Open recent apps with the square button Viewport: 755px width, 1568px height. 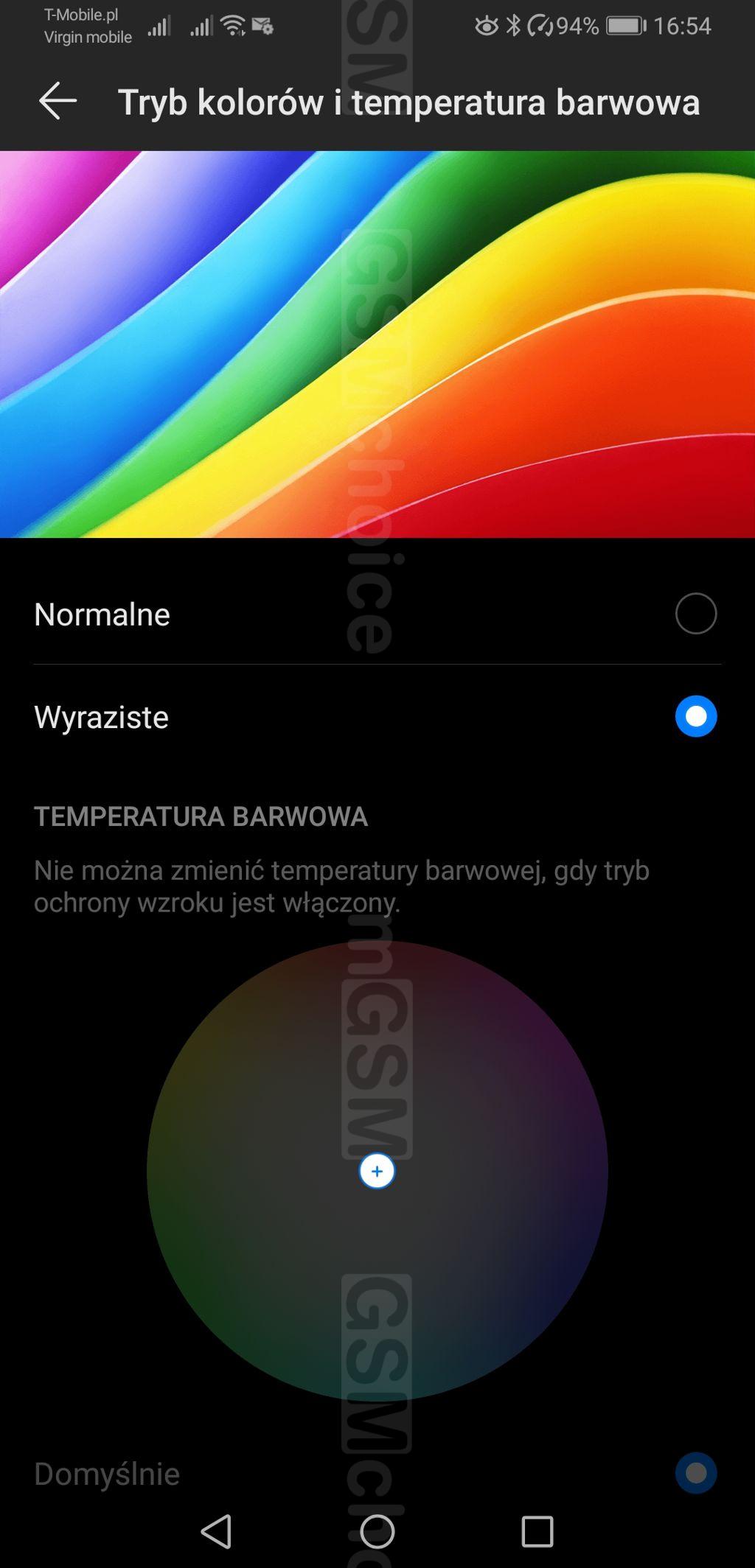coord(537,1532)
